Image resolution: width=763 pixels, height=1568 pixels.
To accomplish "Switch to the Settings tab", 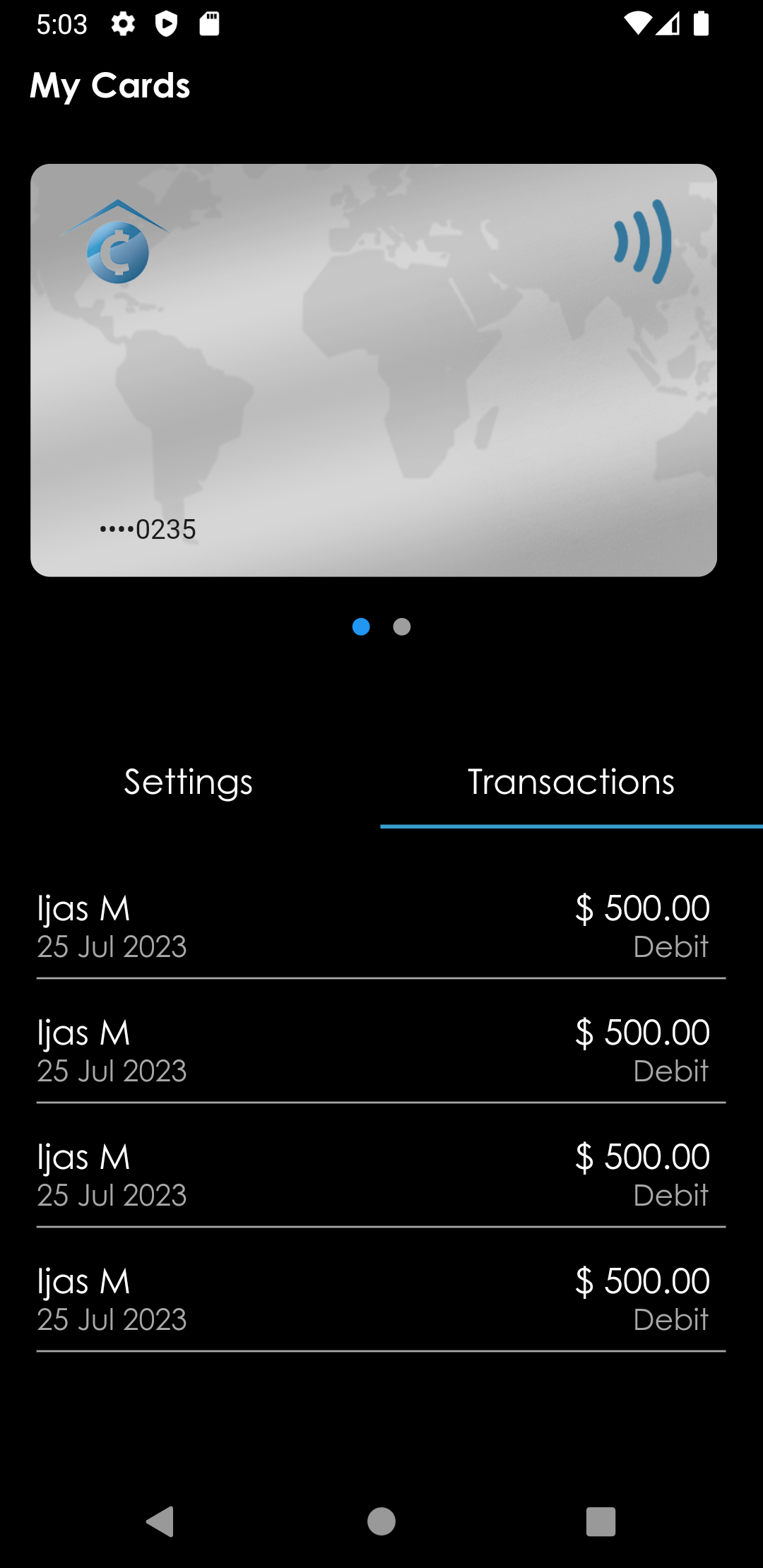I will (x=189, y=783).
